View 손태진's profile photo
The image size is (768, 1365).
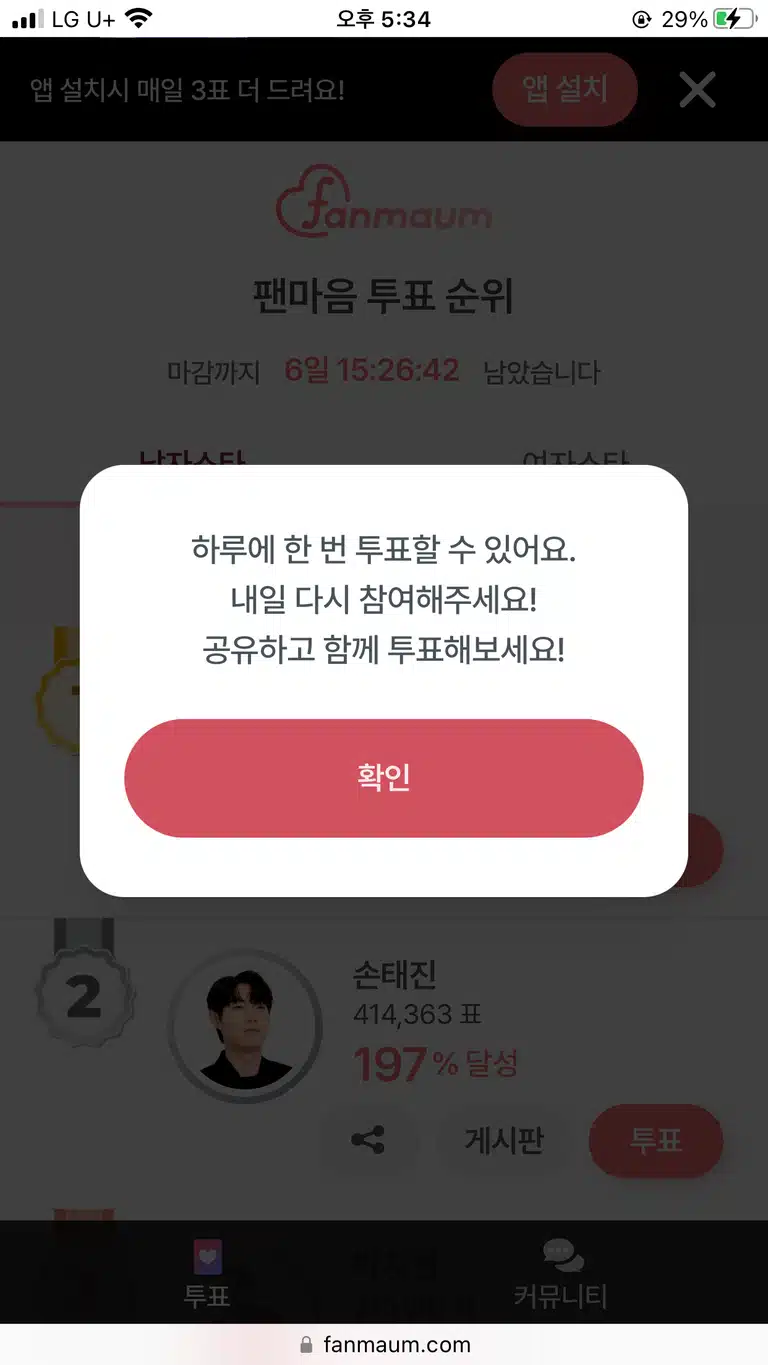245,1027
